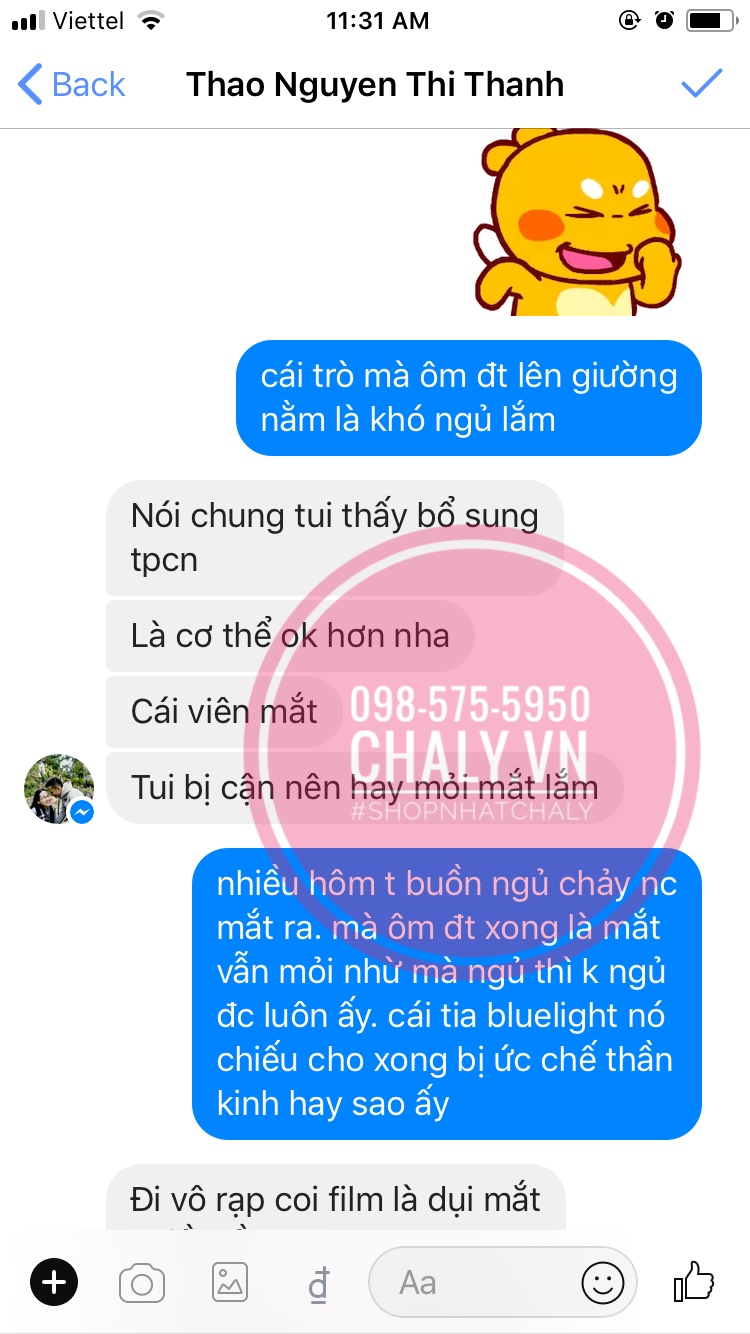This screenshot has height=1334, width=750.
Task: Send a thumbs-up like
Action: pyautogui.click(x=693, y=1281)
